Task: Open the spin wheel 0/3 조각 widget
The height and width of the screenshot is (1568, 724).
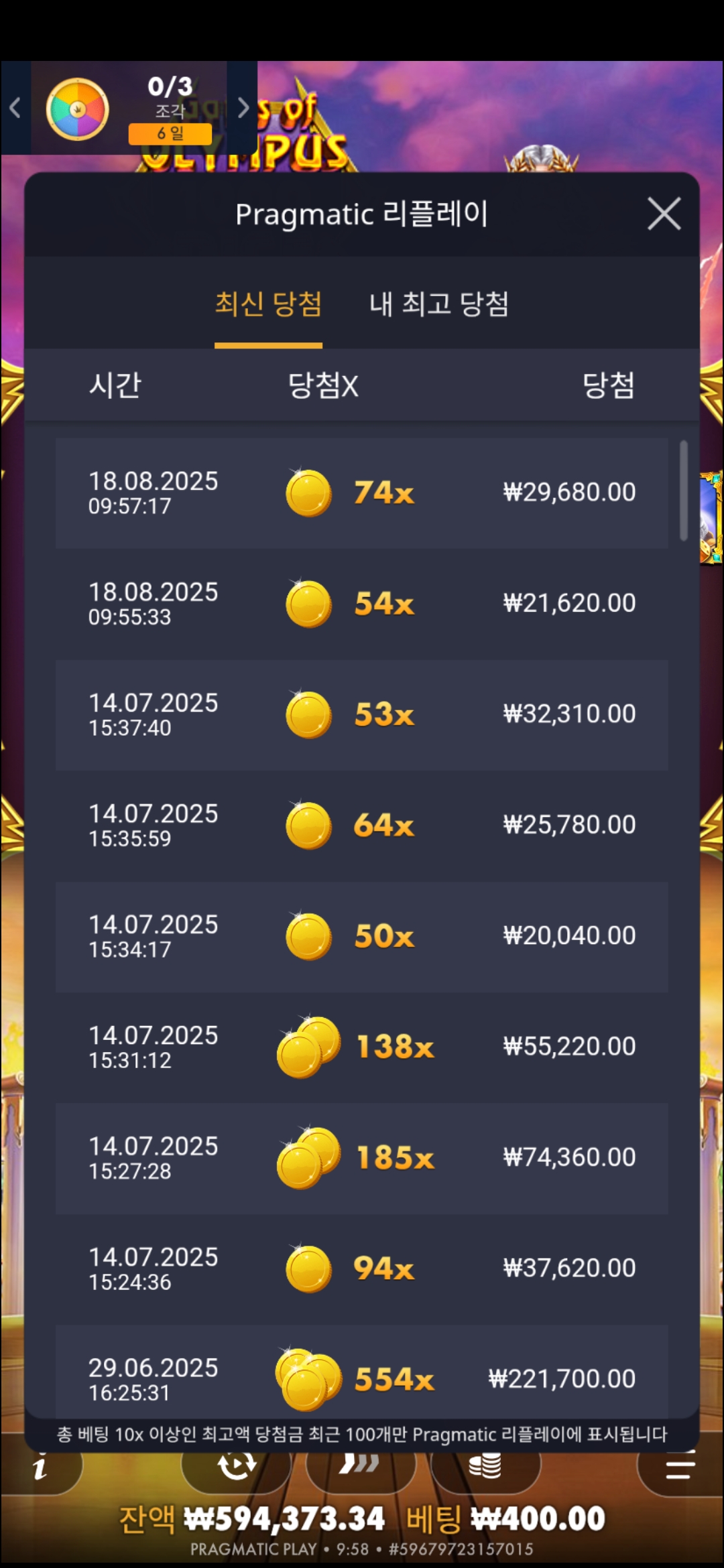Action: point(129,109)
